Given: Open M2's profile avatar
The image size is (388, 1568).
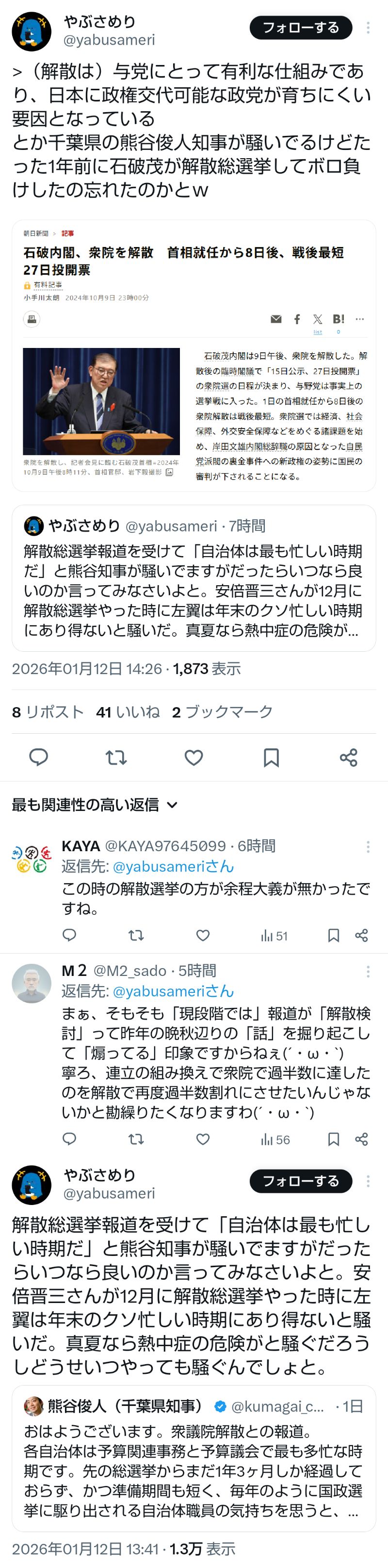Looking at the screenshot, I should [x=32, y=983].
